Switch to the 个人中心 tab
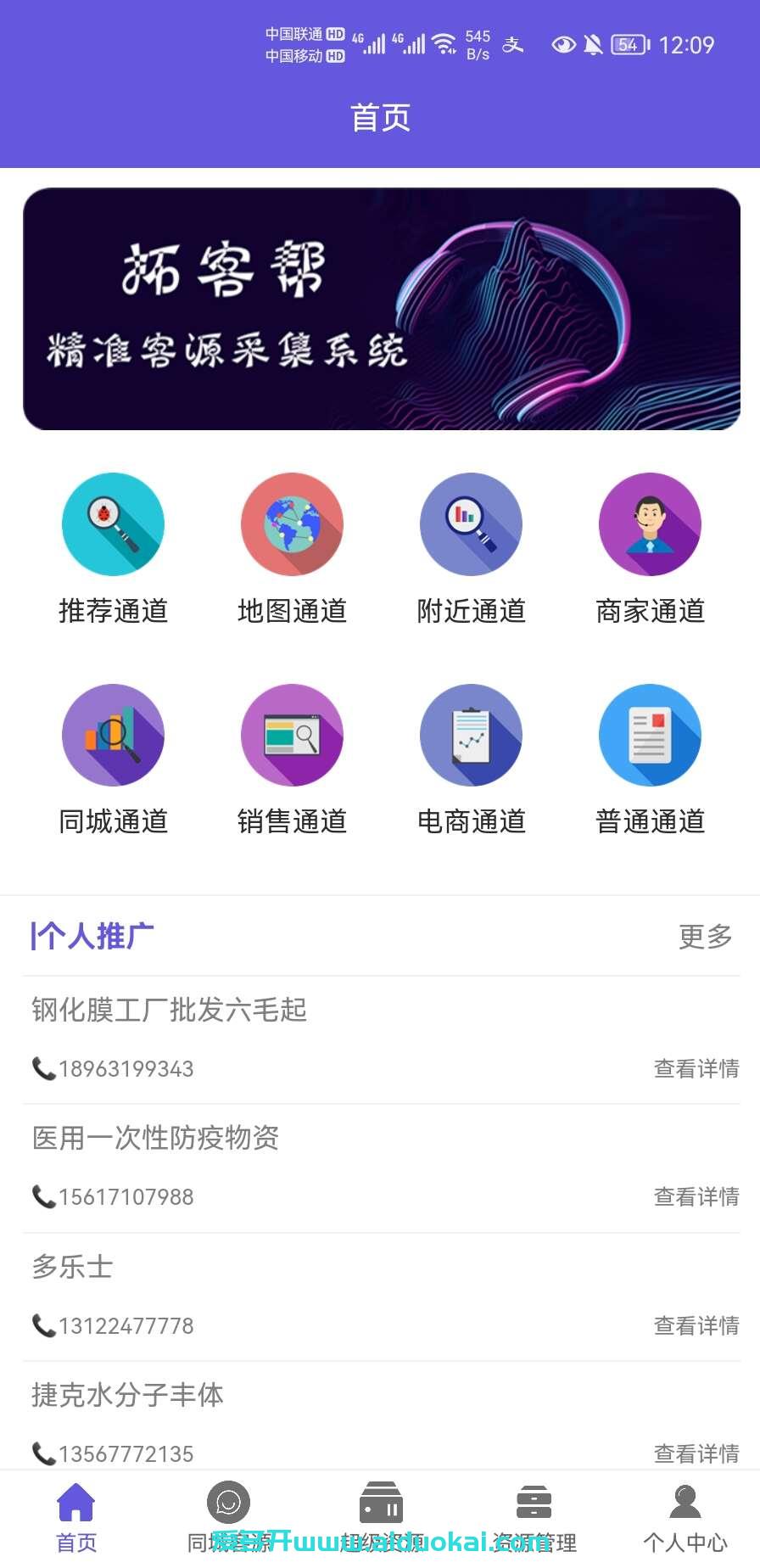The height and width of the screenshot is (1568, 760). tap(685, 1517)
